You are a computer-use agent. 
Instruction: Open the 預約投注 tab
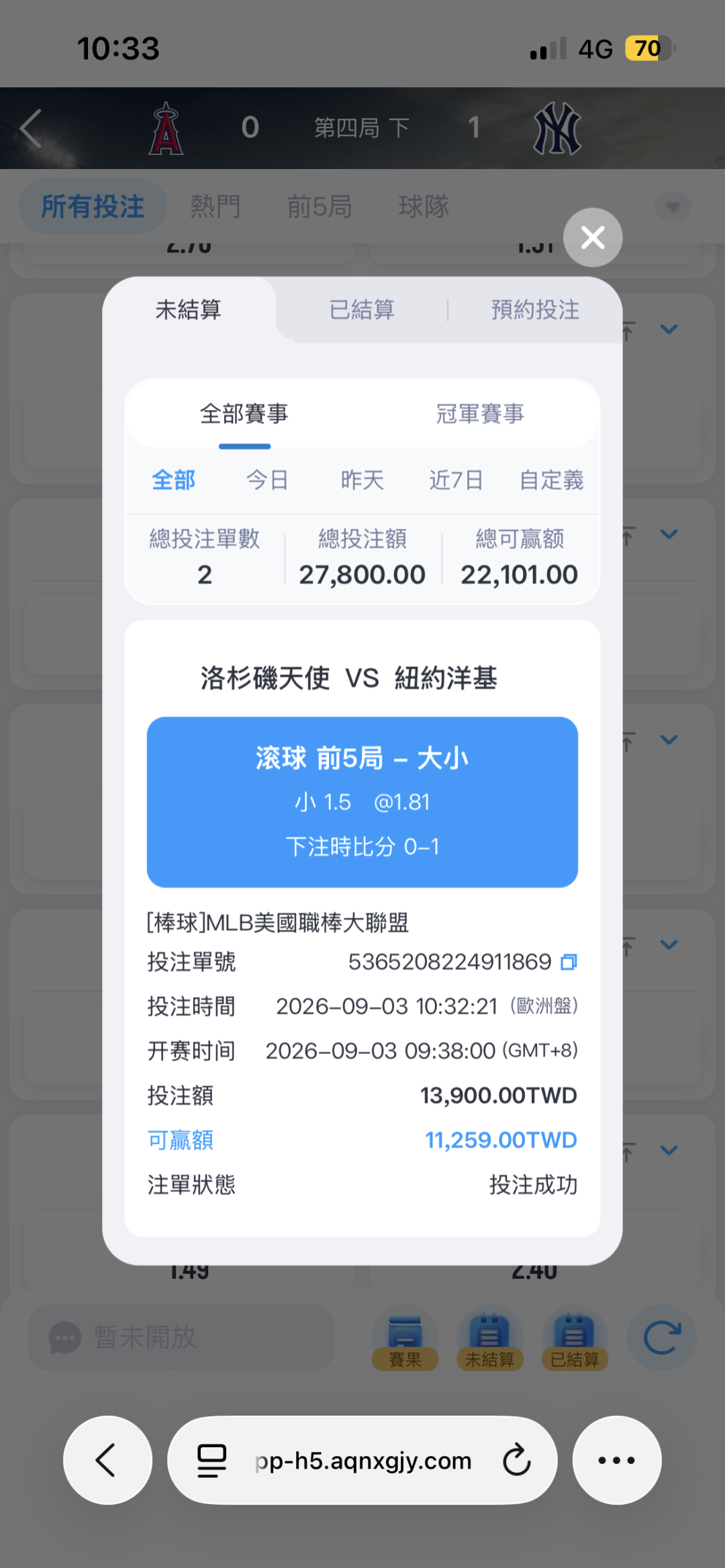click(535, 310)
